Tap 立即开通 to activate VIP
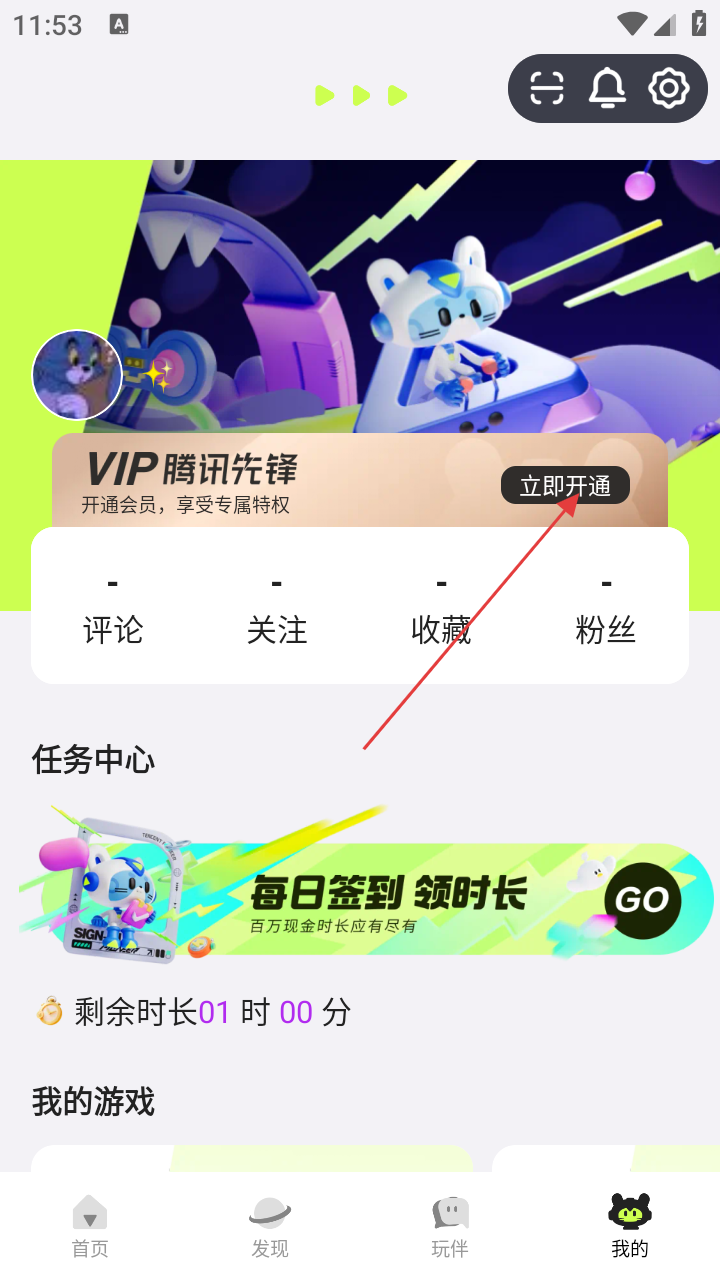This screenshot has width=720, height=1280. coord(565,486)
